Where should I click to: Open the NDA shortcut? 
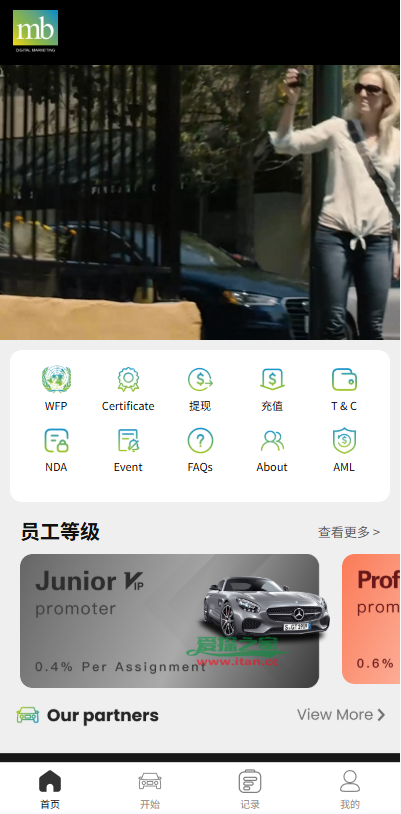56,450
